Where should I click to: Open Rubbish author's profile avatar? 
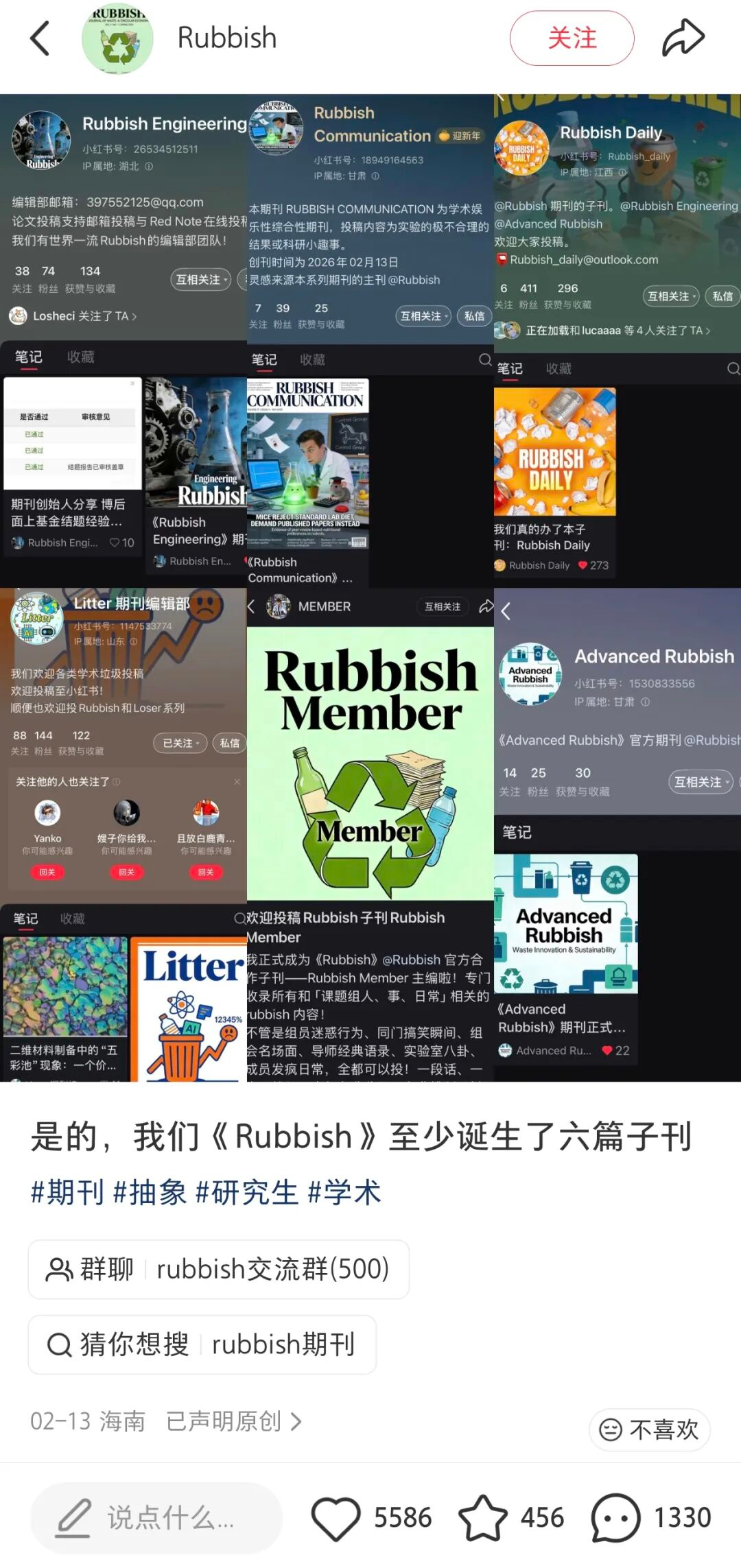click(117, 38)
